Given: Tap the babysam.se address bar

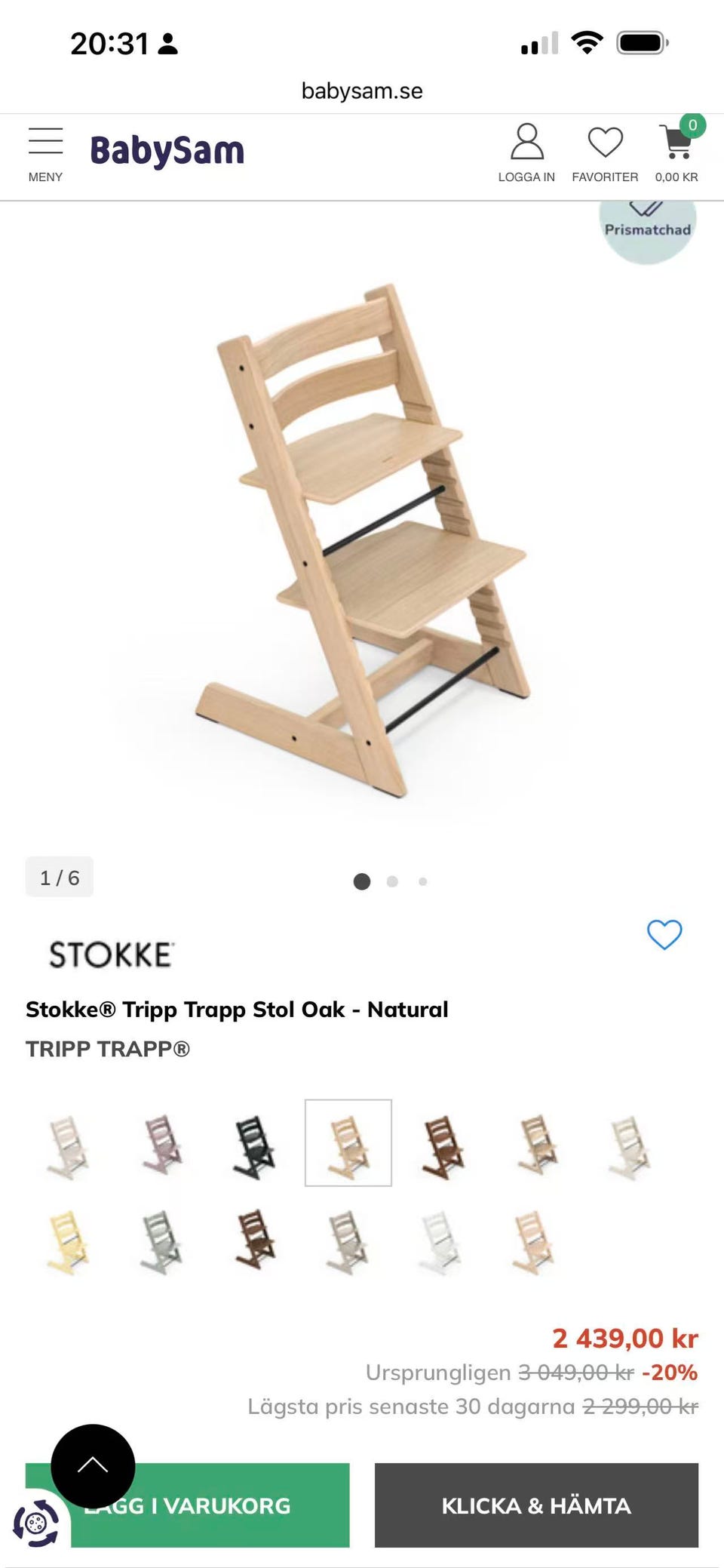Looking at the screenshot, I should click(x=362, y=91).
